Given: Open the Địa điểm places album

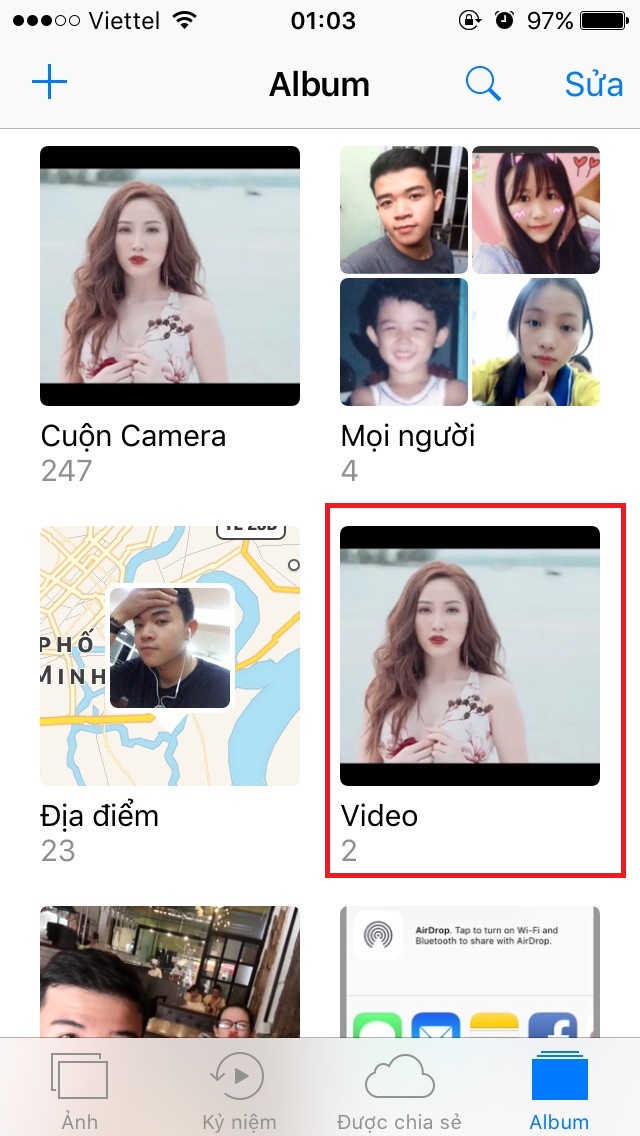Looking at the screenshot, I should tap(170, 656).
